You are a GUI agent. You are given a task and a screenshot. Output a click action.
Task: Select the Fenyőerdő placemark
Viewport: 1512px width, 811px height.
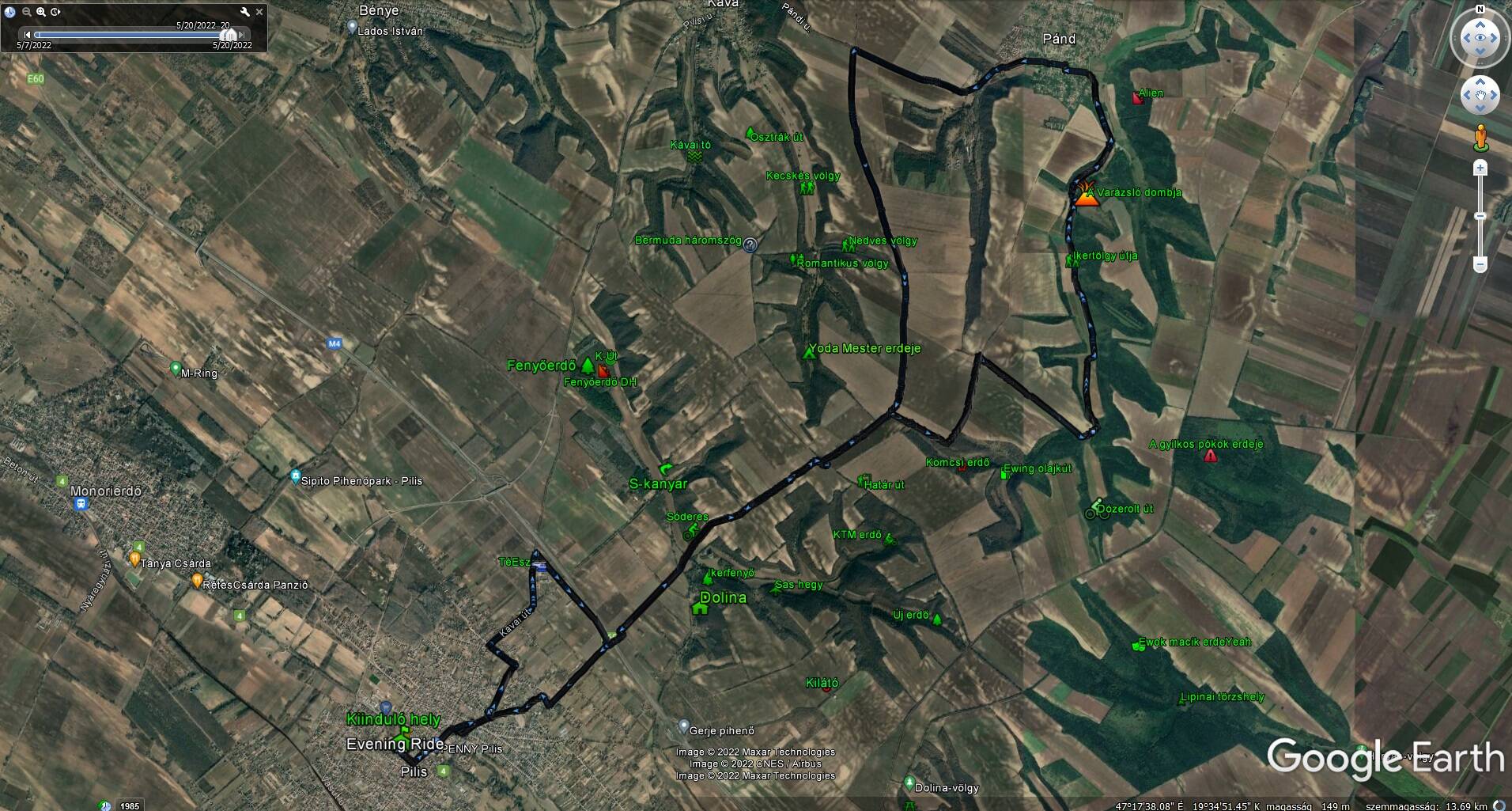(x=587, y=366)
